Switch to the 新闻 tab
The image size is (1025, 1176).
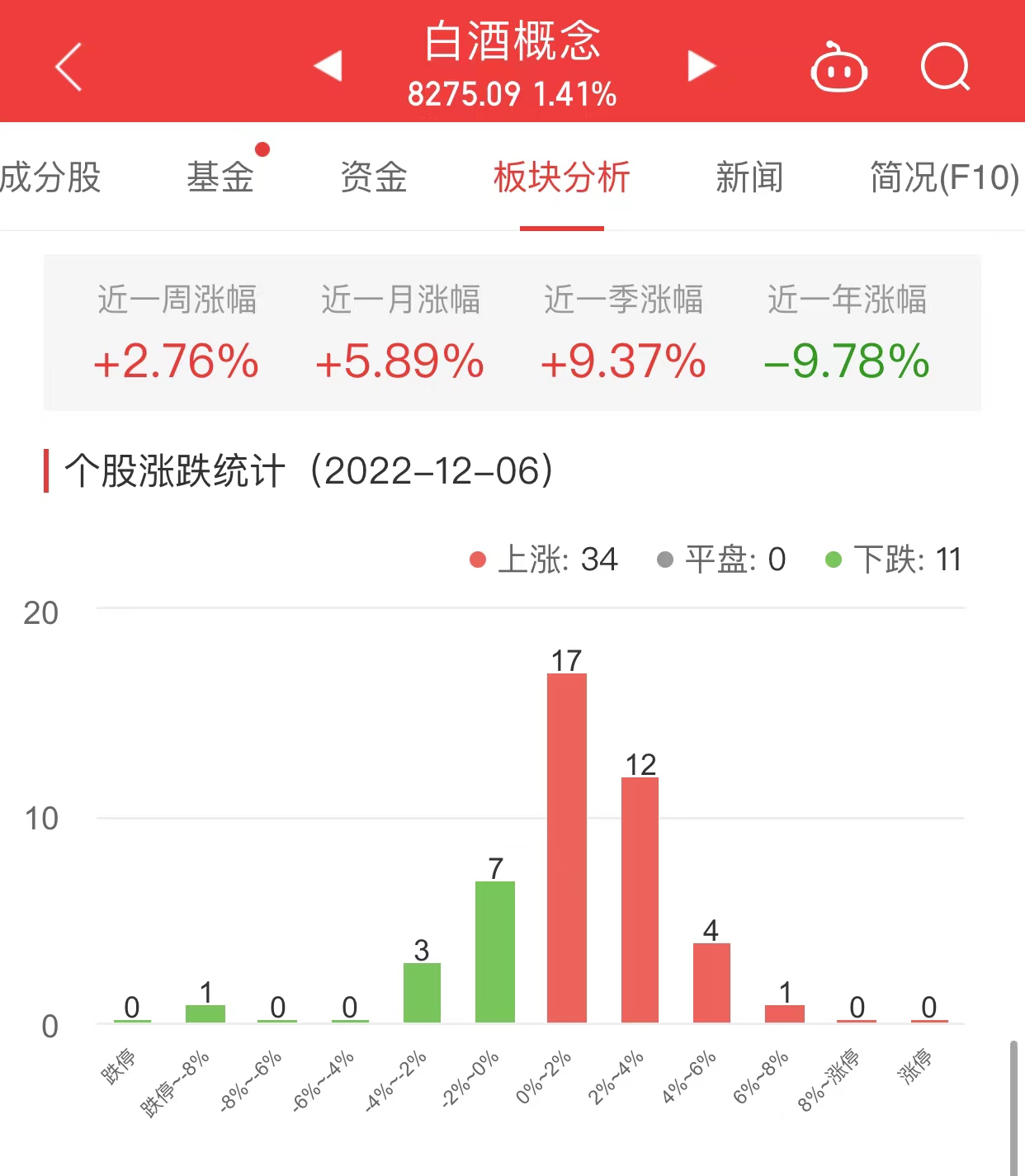click(749, 177)
